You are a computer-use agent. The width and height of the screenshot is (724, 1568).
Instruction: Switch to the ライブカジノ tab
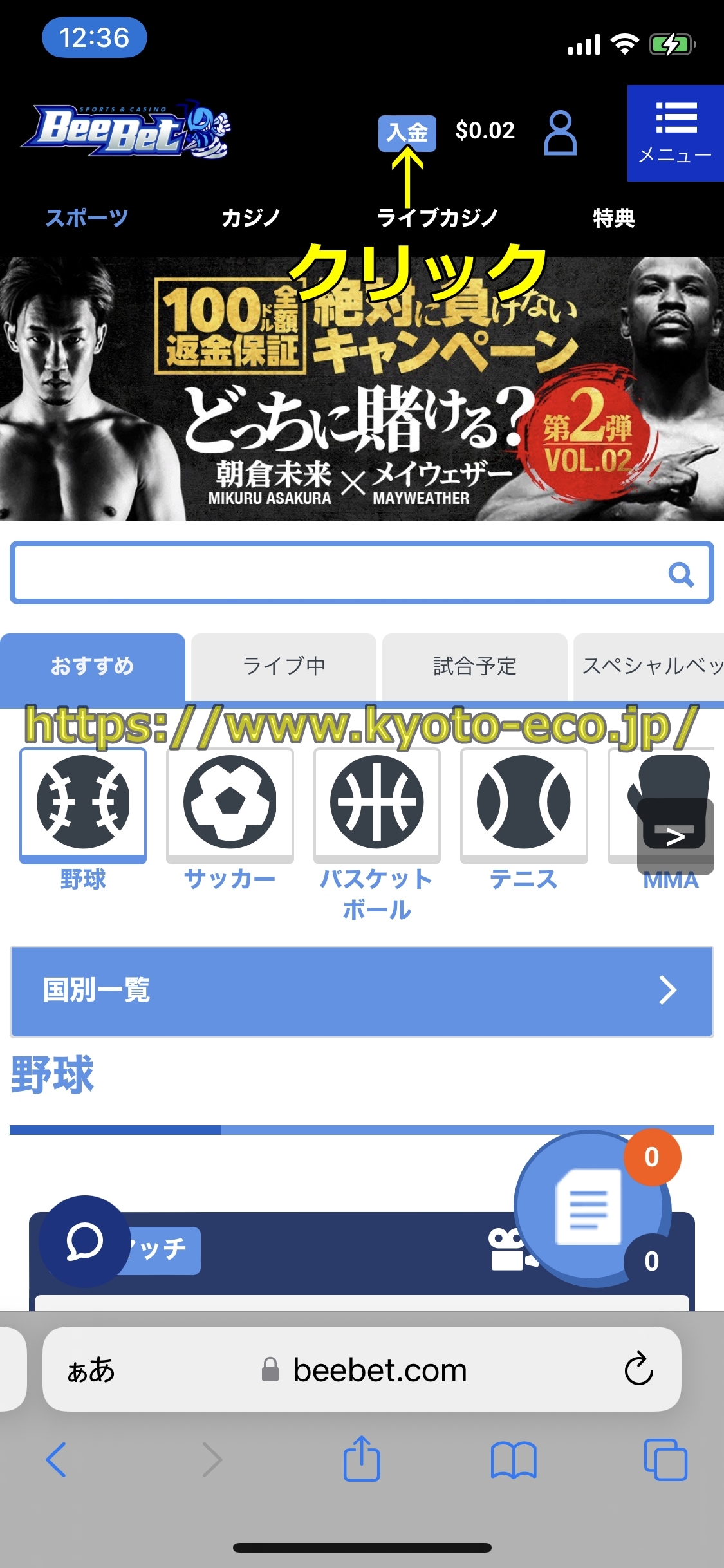point(438,218)
